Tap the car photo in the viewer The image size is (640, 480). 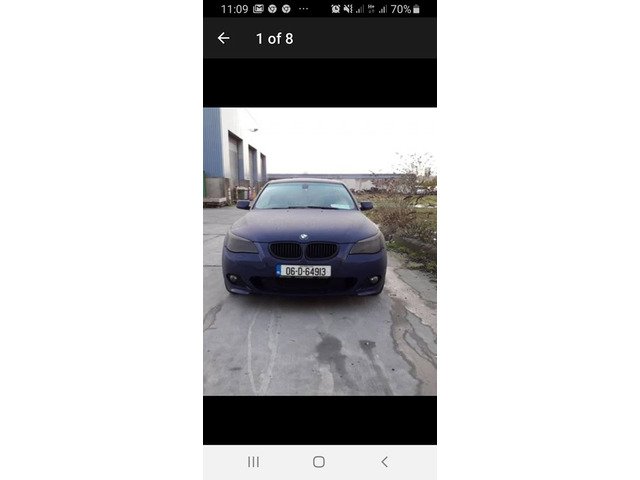[x=319, y=251]
